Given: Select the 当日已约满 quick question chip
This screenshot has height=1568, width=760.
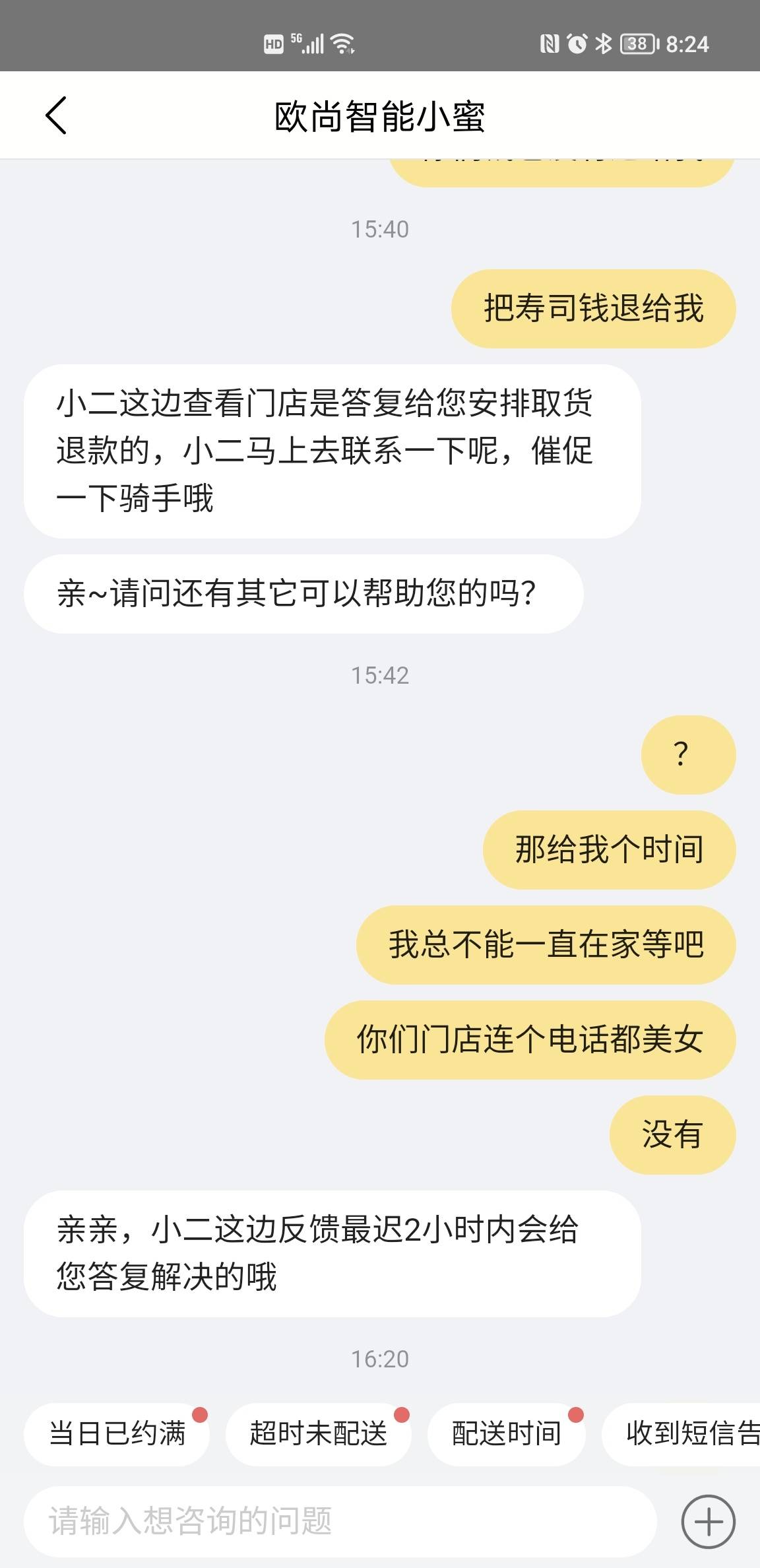Looking at the screenshot, I should 117,1434.
